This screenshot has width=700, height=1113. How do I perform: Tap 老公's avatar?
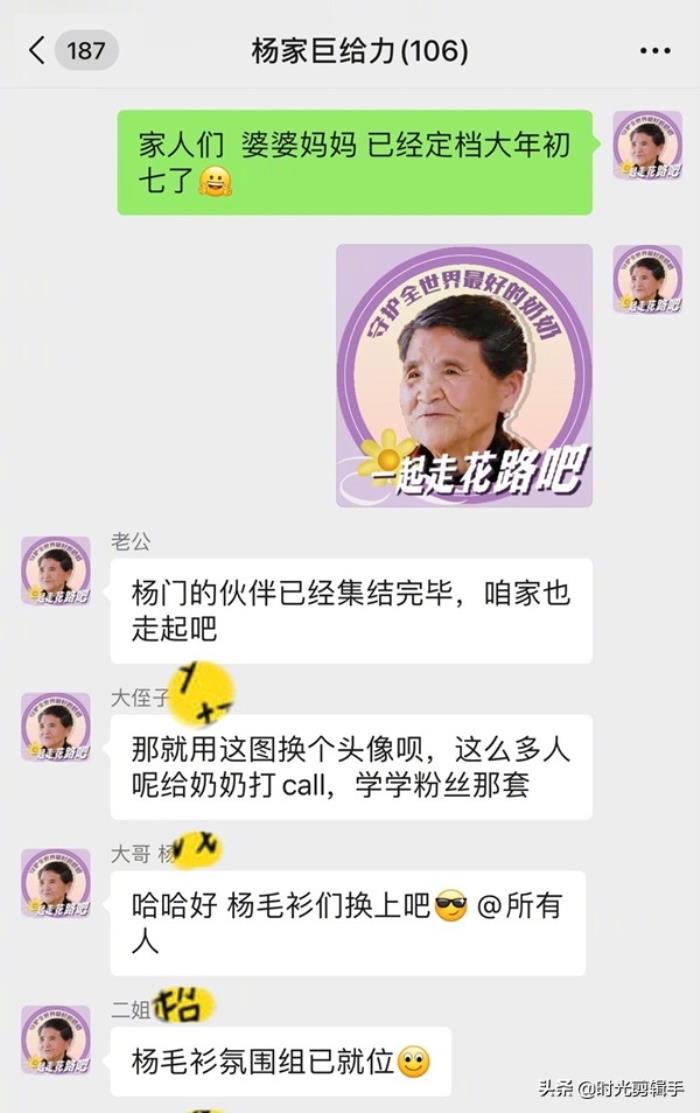pos(56,571)
